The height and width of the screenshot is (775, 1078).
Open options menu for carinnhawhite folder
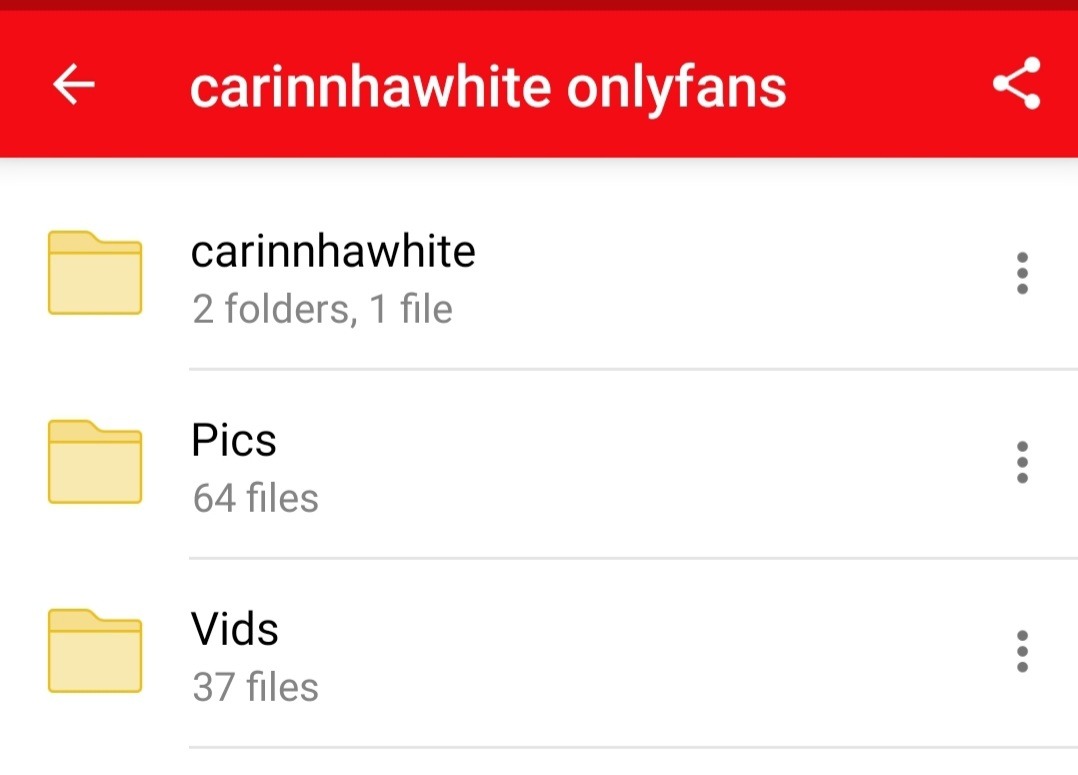tap(1021, 273)
